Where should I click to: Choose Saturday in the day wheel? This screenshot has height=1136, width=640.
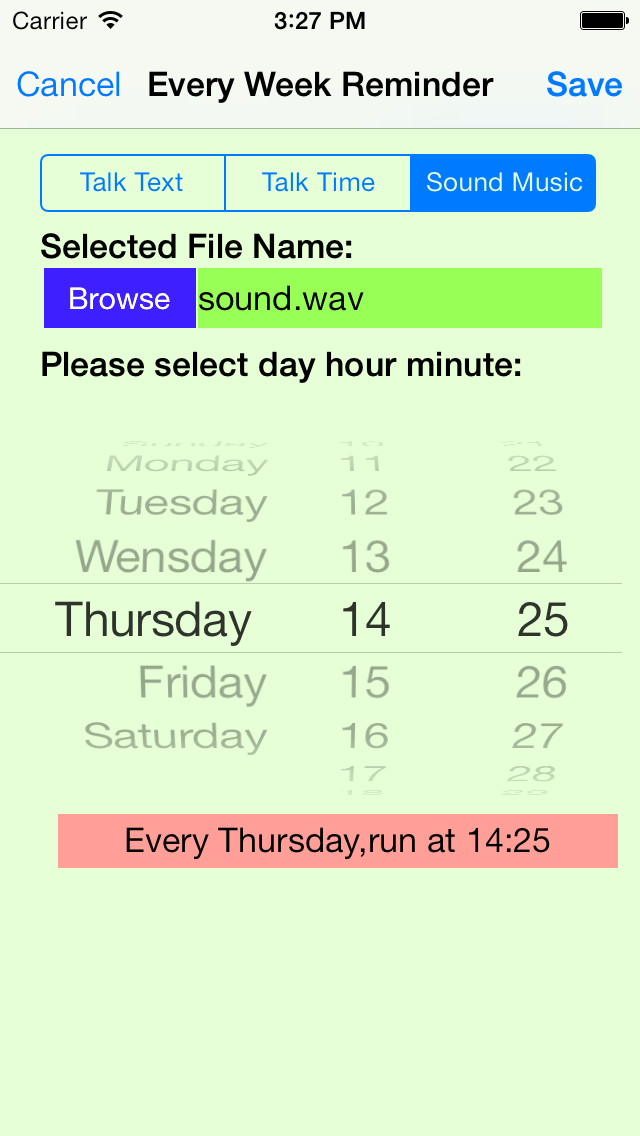click(175, 736)
